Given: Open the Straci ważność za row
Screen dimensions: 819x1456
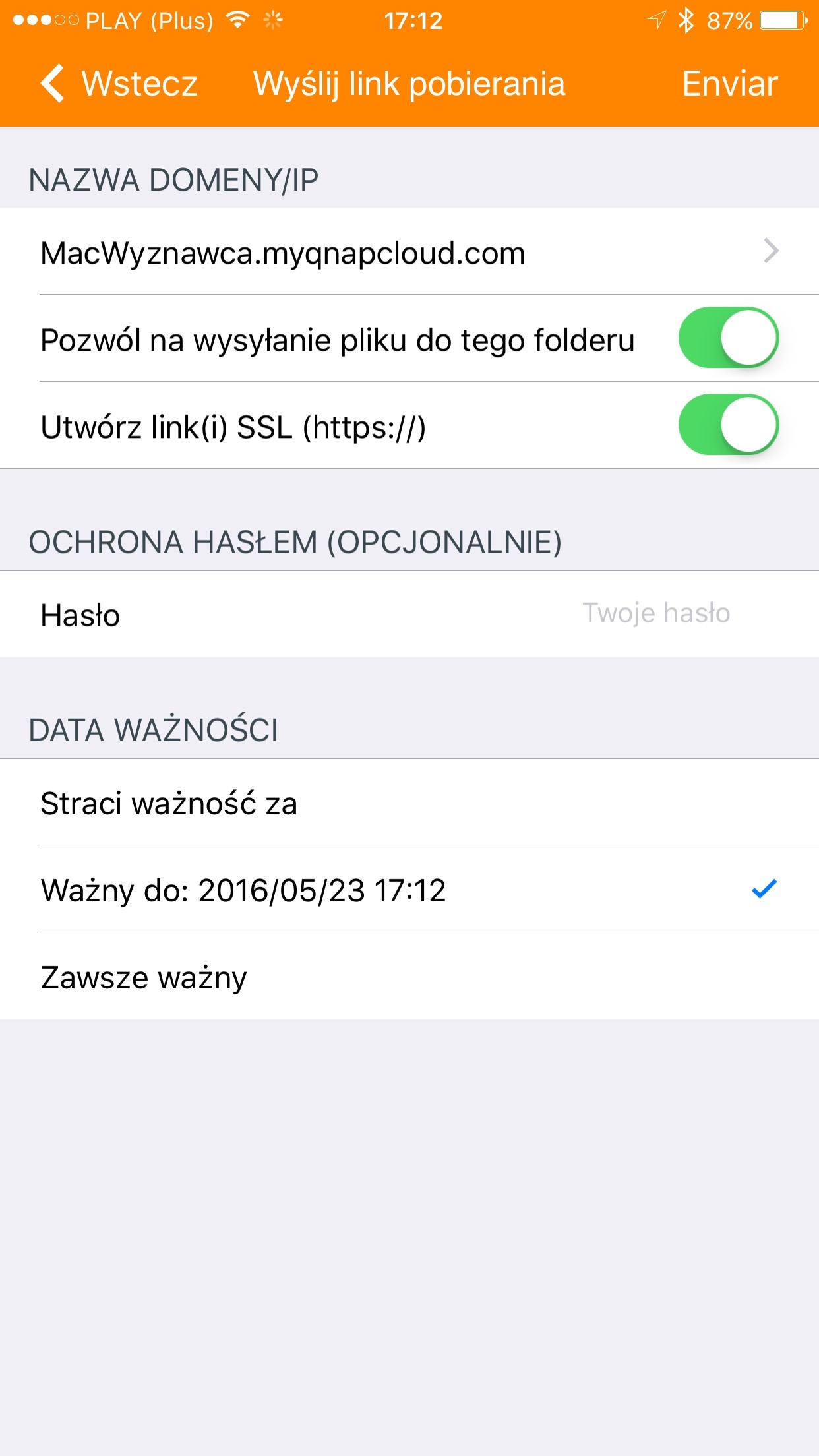Looking at the screenshot, I should [x=409, y=803].
